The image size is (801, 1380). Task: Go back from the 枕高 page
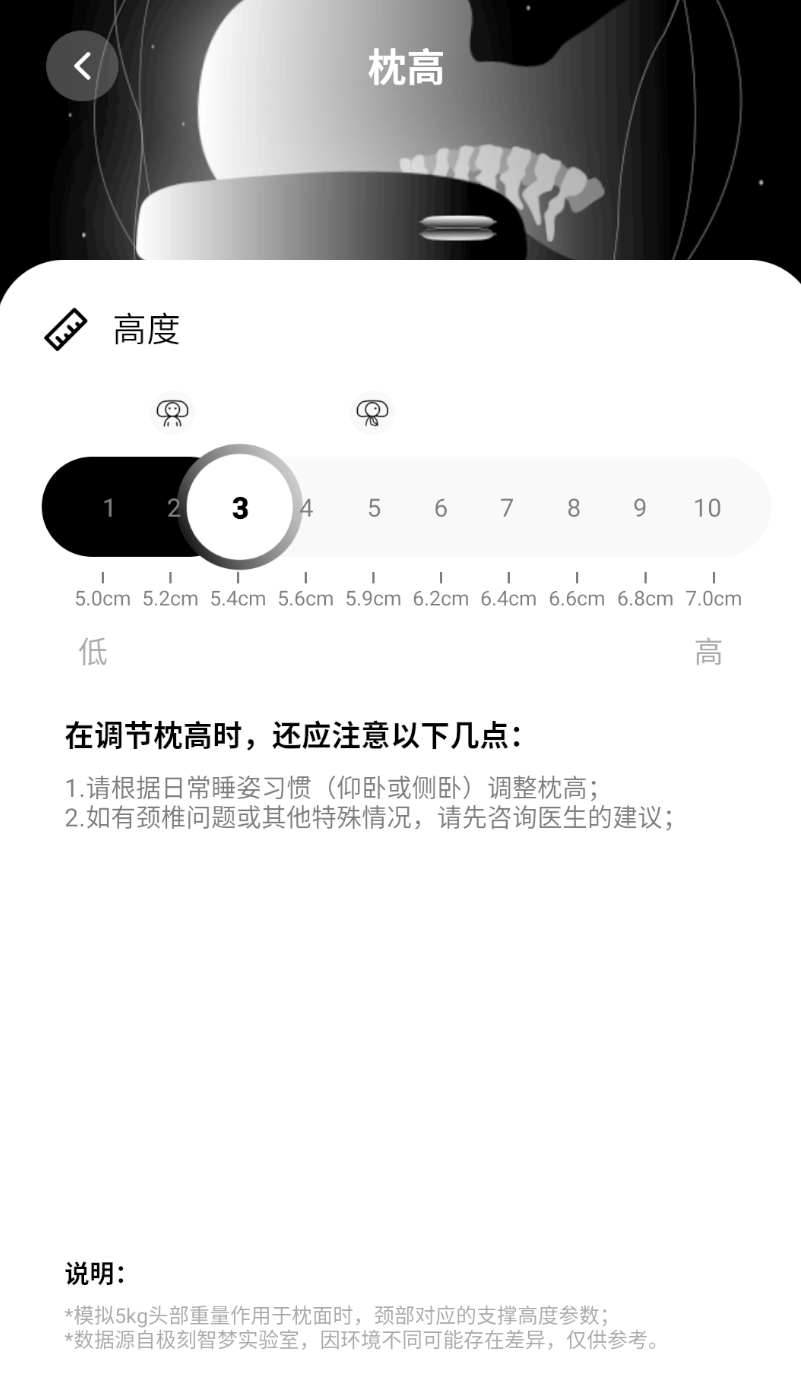tap(82, 66)
